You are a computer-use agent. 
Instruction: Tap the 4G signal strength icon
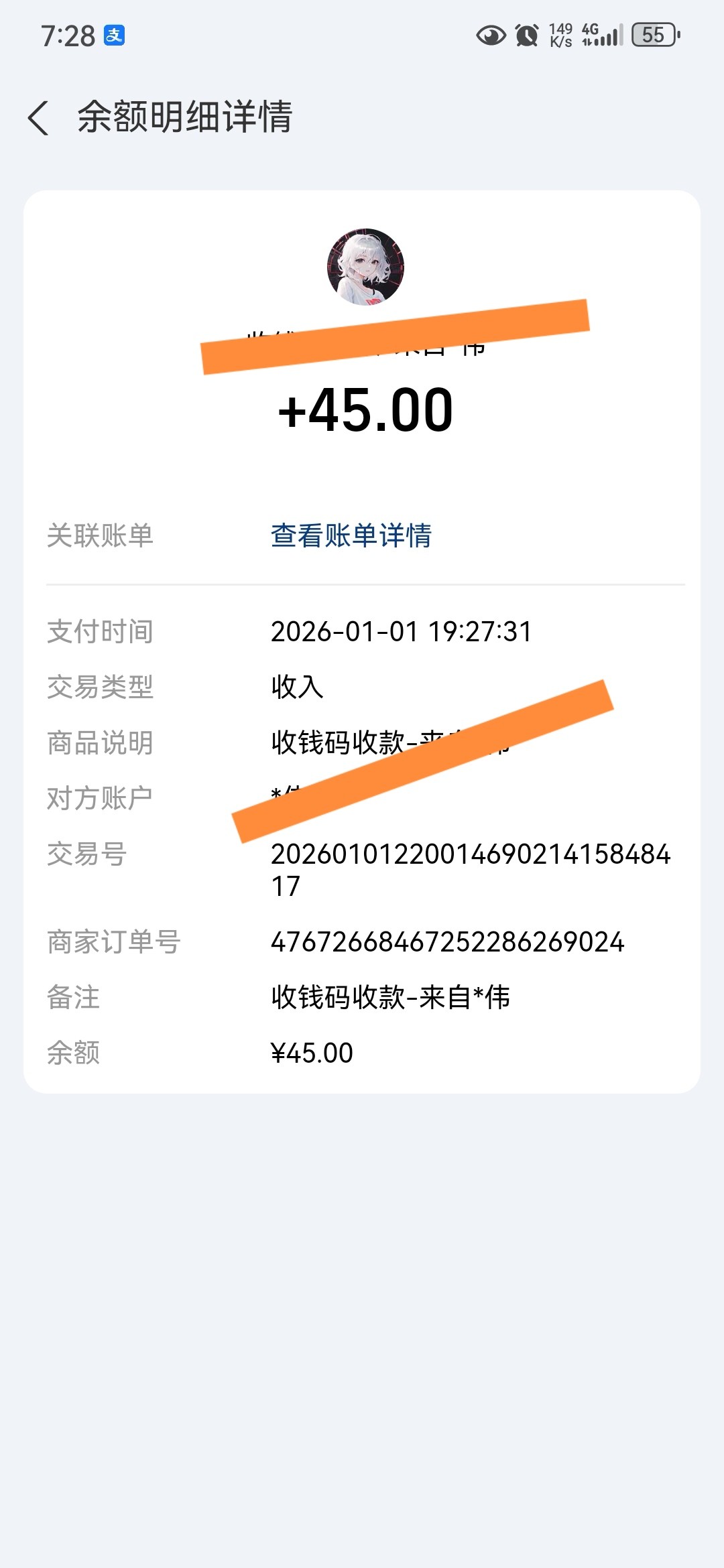[602, 35]
